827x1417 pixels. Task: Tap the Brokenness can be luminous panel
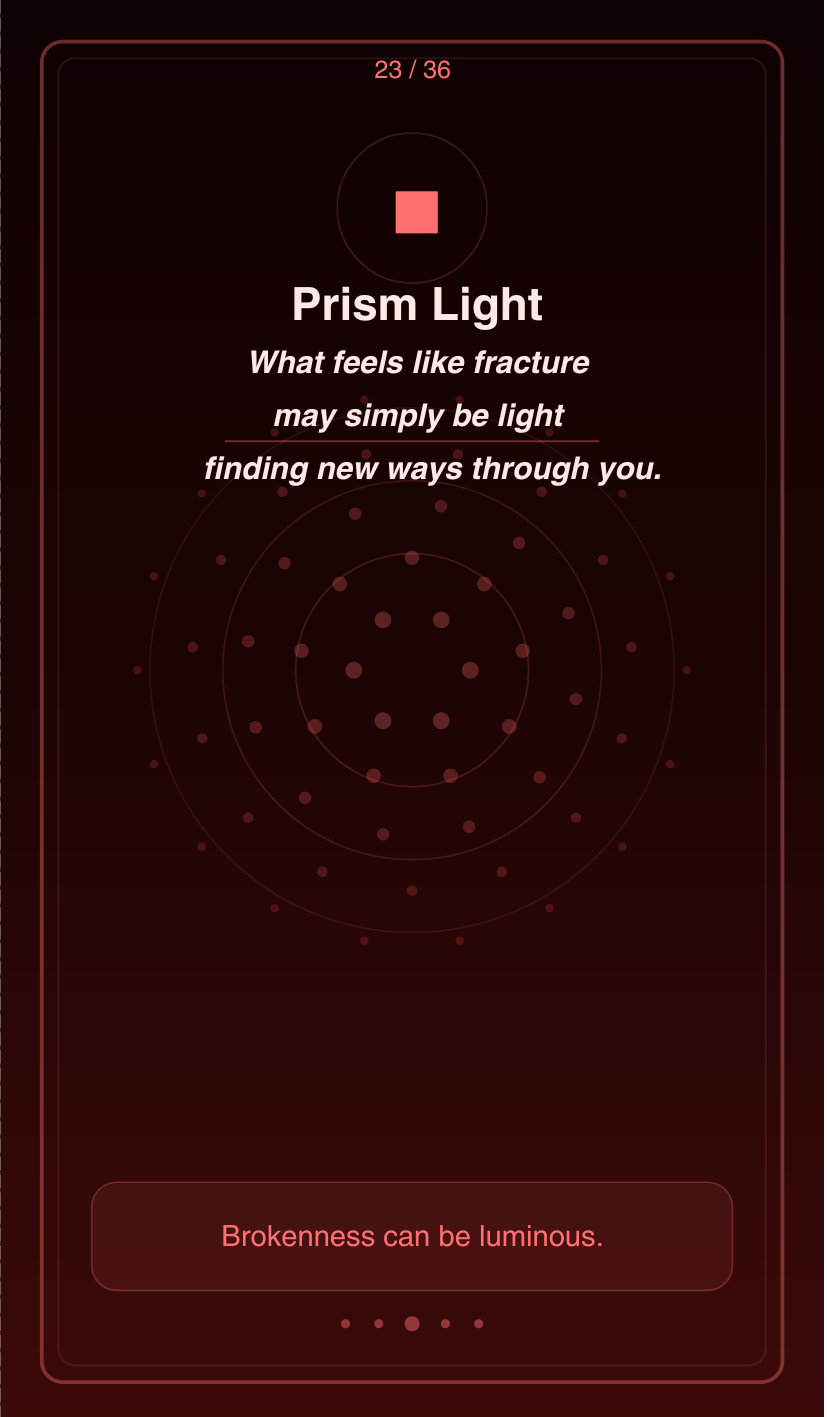(x=412, y=1236)
